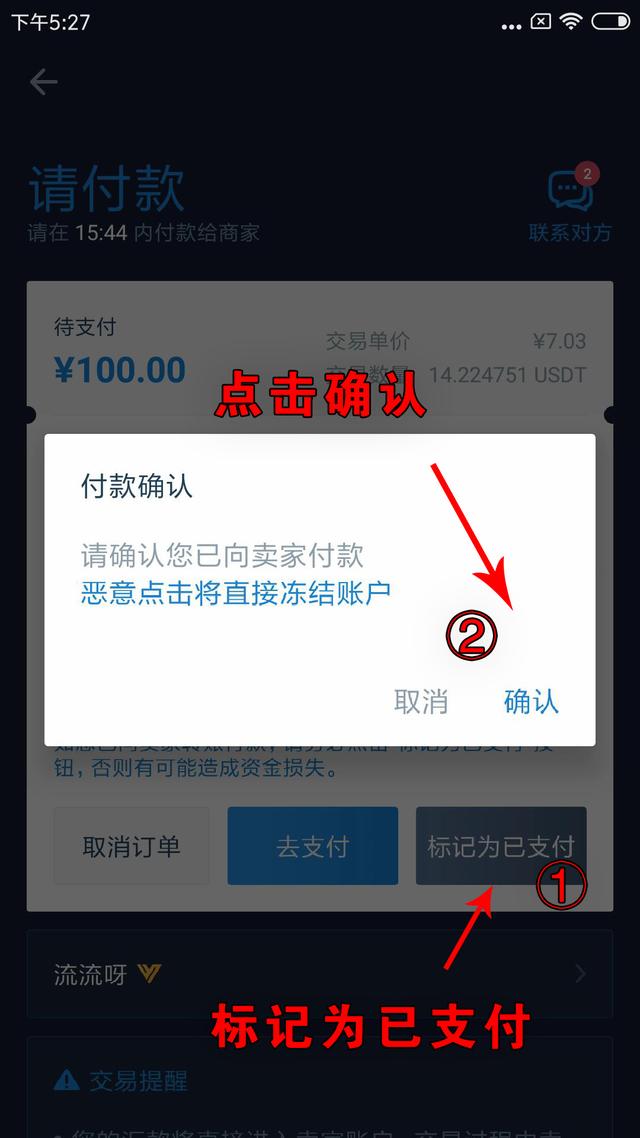Image resolution: width=640 pixels, height=1138 pixels.
Task: Go back with the top arrow
Action: click(43, 81)
